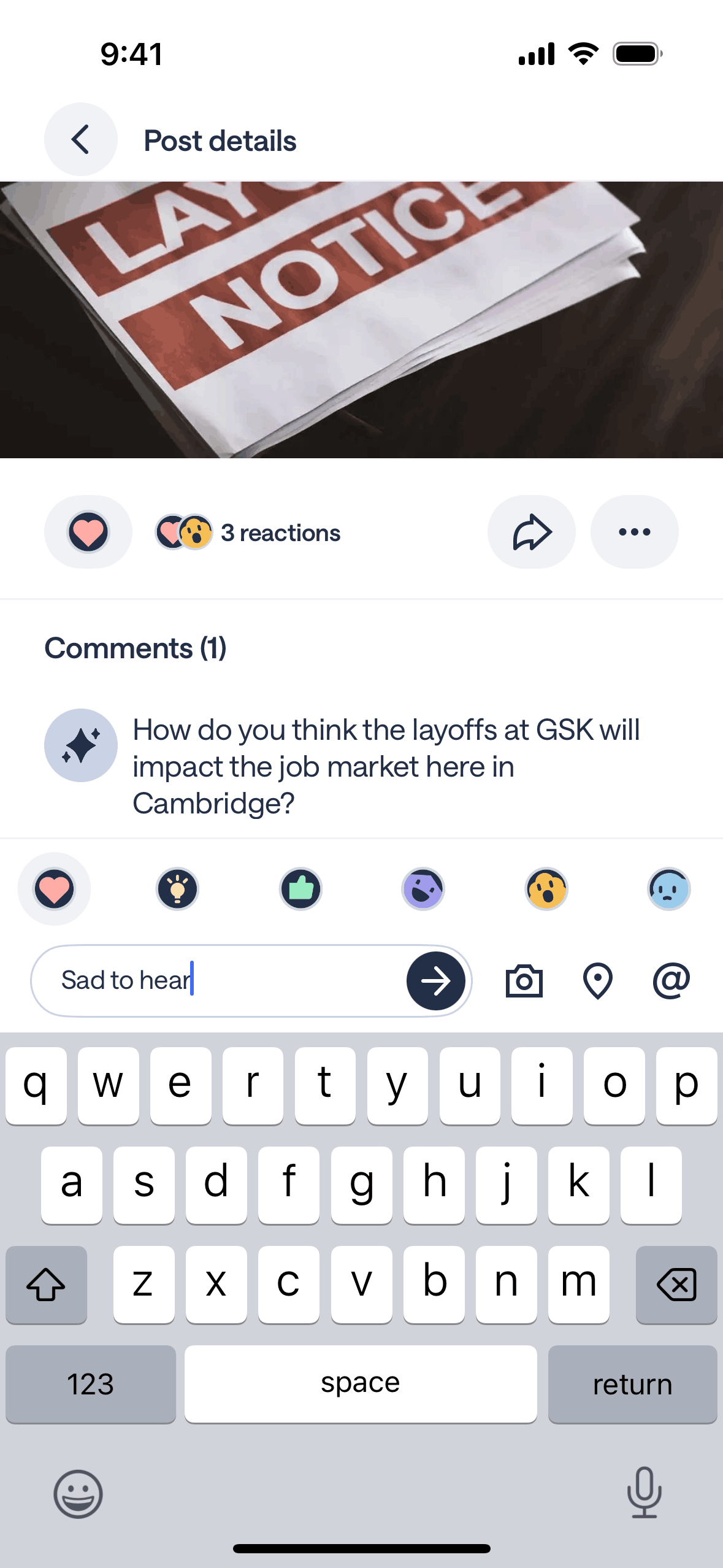The image size is (723, 1568).
Task: Send the comment with the arrow button
Action: (435, 981)
